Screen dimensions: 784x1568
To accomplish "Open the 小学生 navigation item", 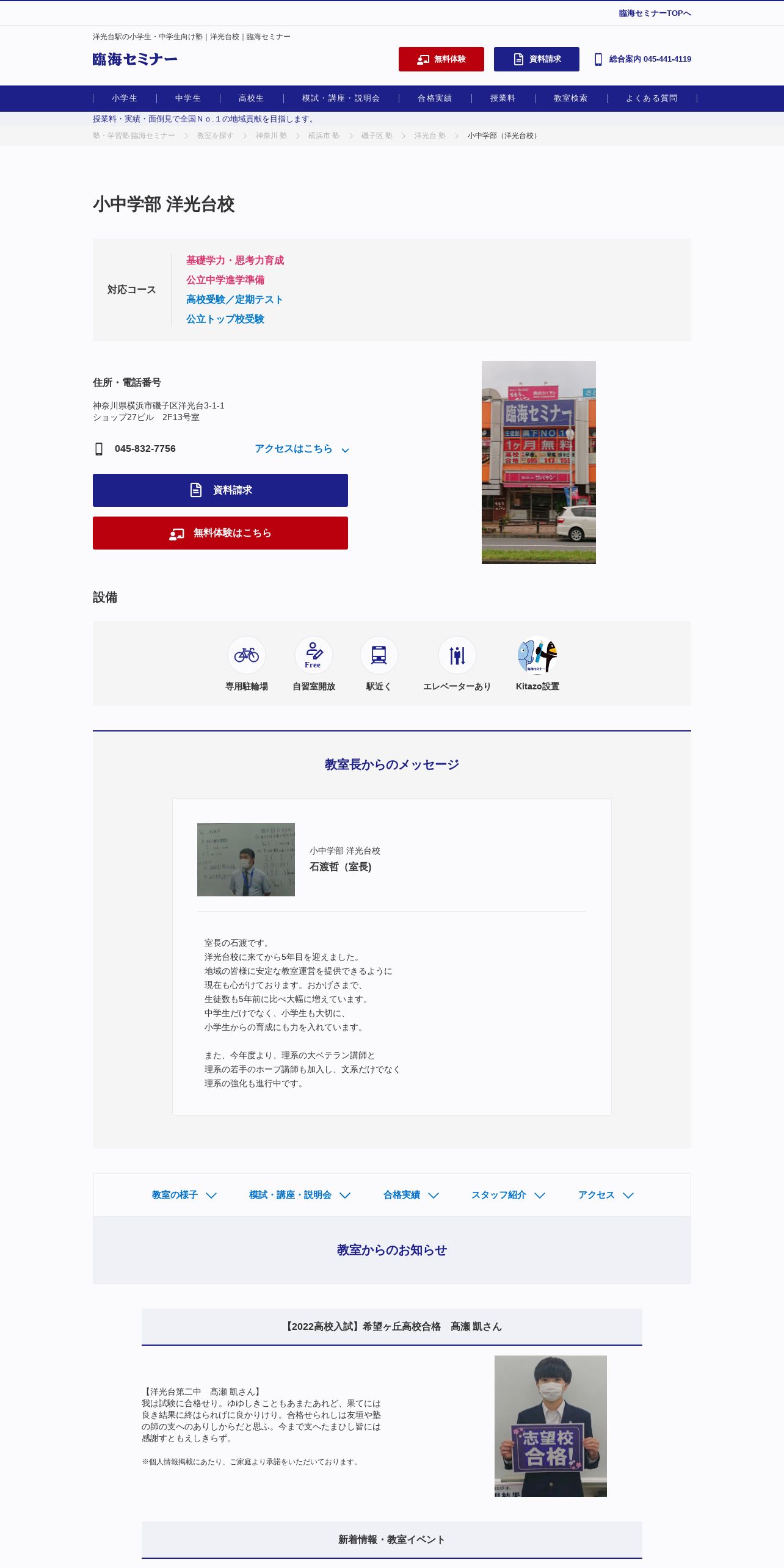I will click(x=125, y=98).
